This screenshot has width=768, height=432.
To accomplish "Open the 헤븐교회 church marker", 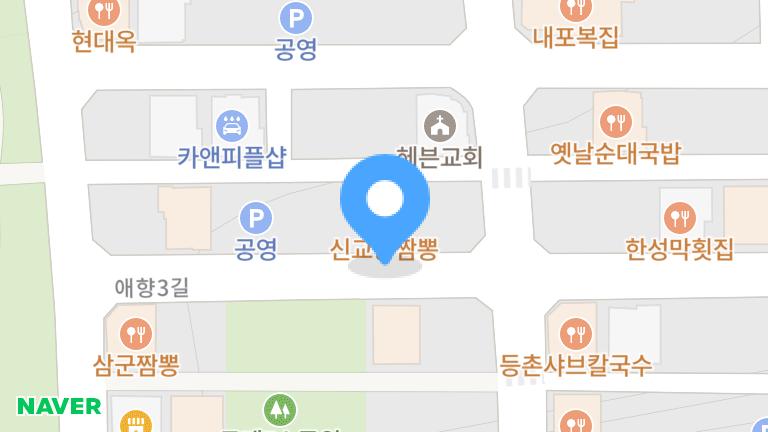I will click(x=439, y=126).
